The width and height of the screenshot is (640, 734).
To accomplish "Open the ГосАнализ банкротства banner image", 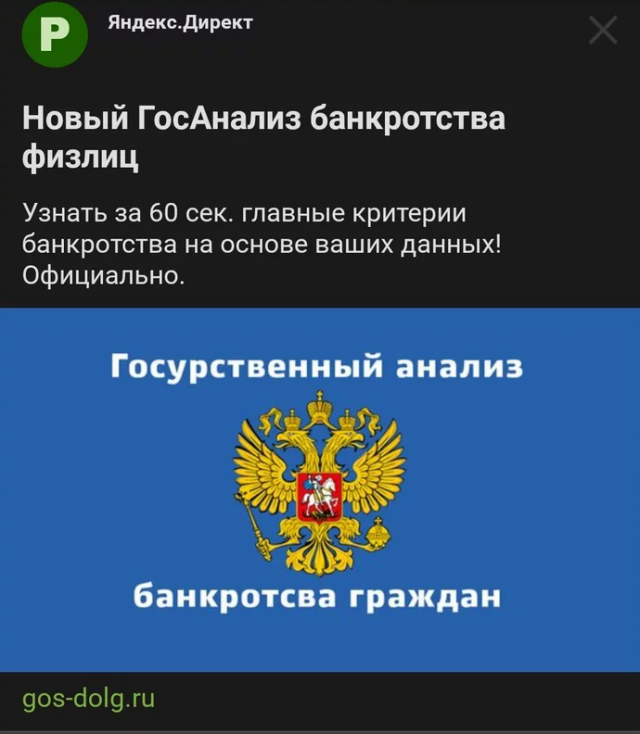I will coord(320,490).
